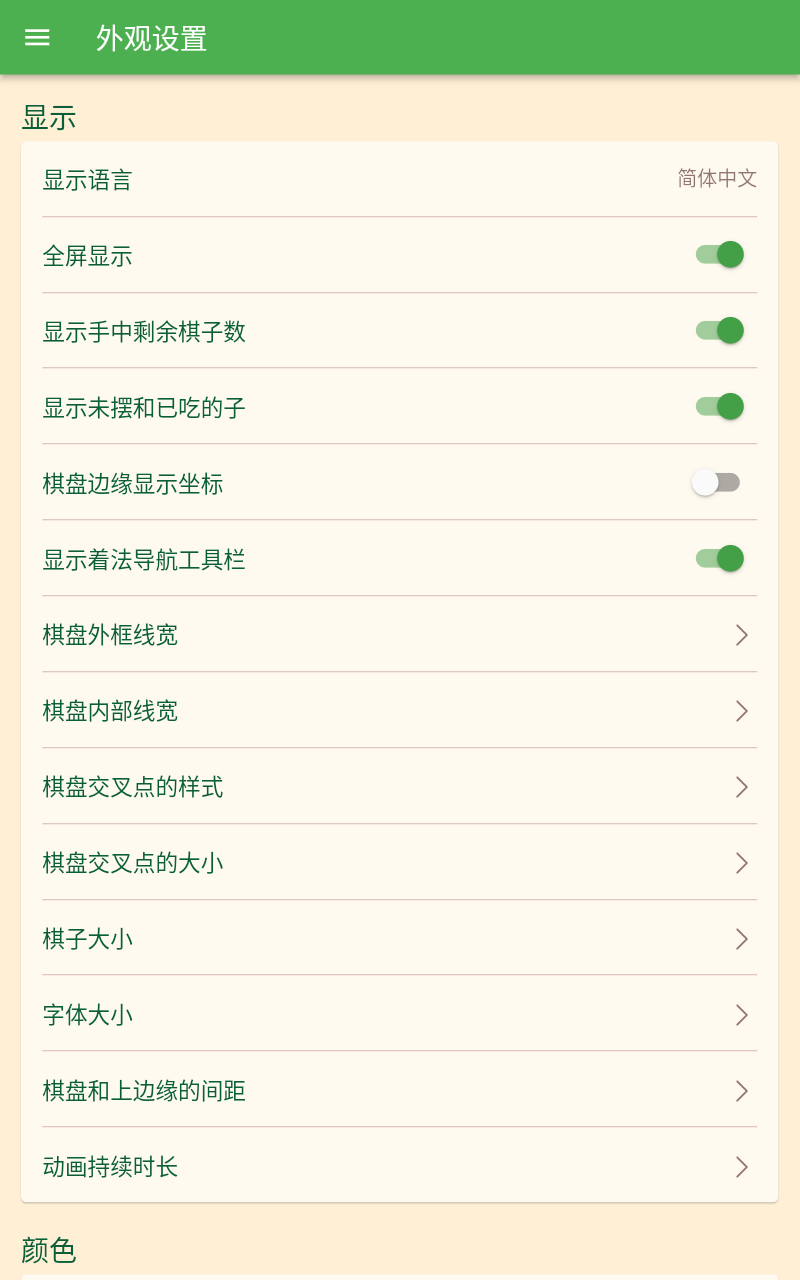Toggle off 显示未摆和已吃的子
This screenshot has width=800, height=1280.
(720, 407)
